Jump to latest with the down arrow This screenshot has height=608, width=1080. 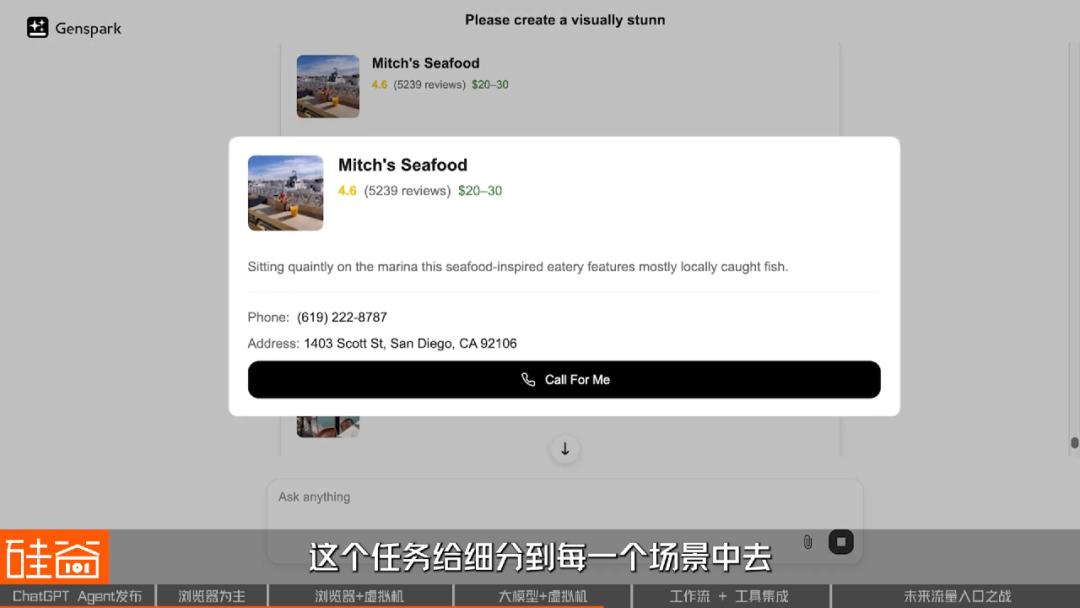[565, 449]
